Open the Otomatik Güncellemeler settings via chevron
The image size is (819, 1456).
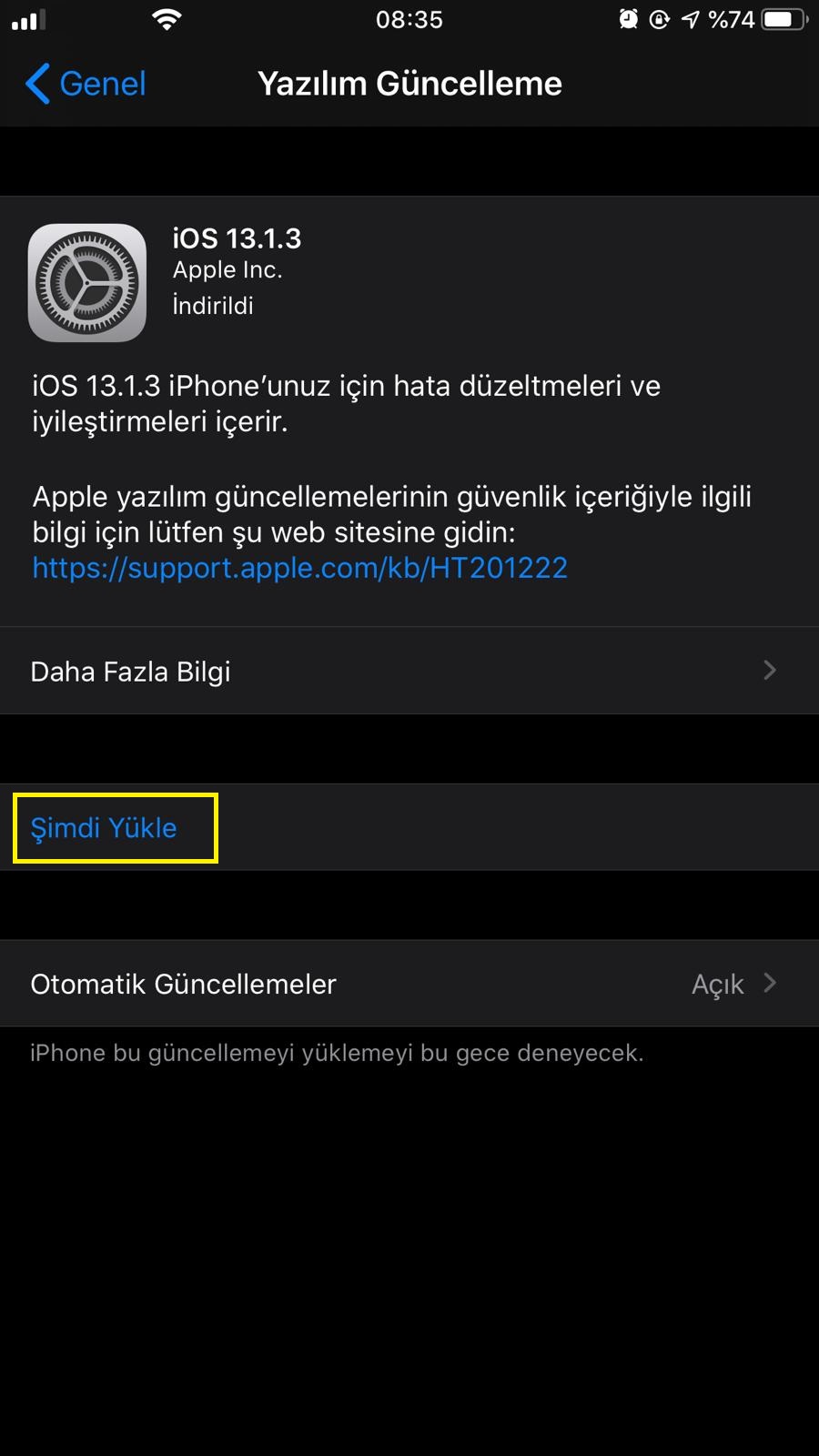click(x=769, y=984)
